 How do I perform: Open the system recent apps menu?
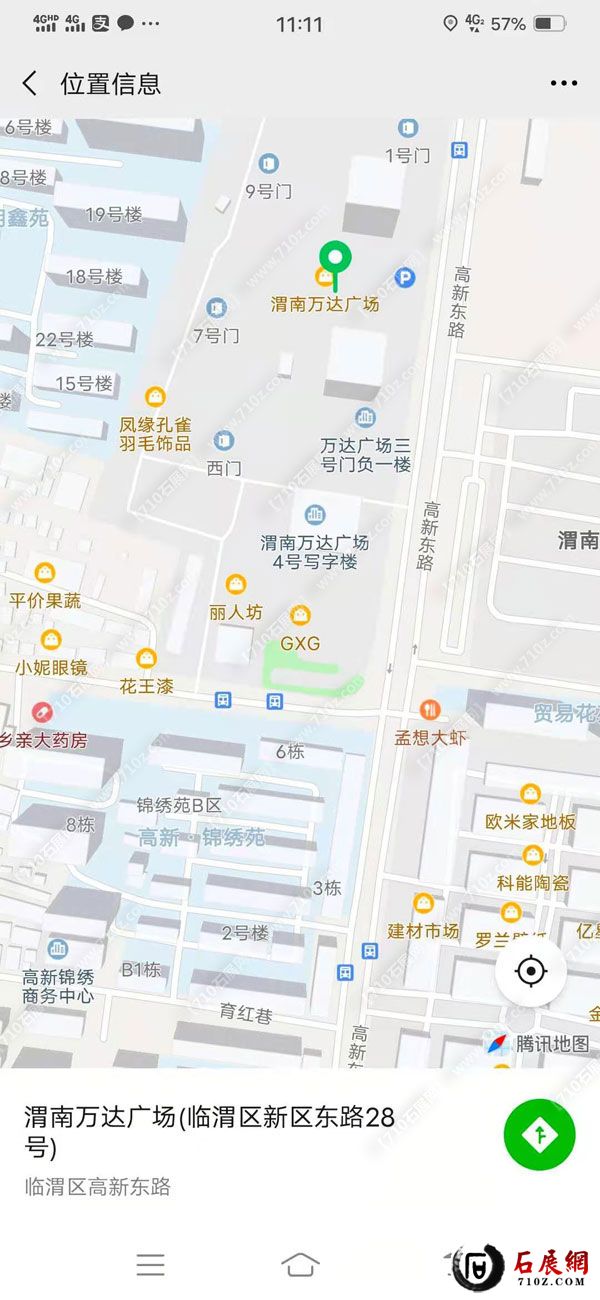(150, 1264)
